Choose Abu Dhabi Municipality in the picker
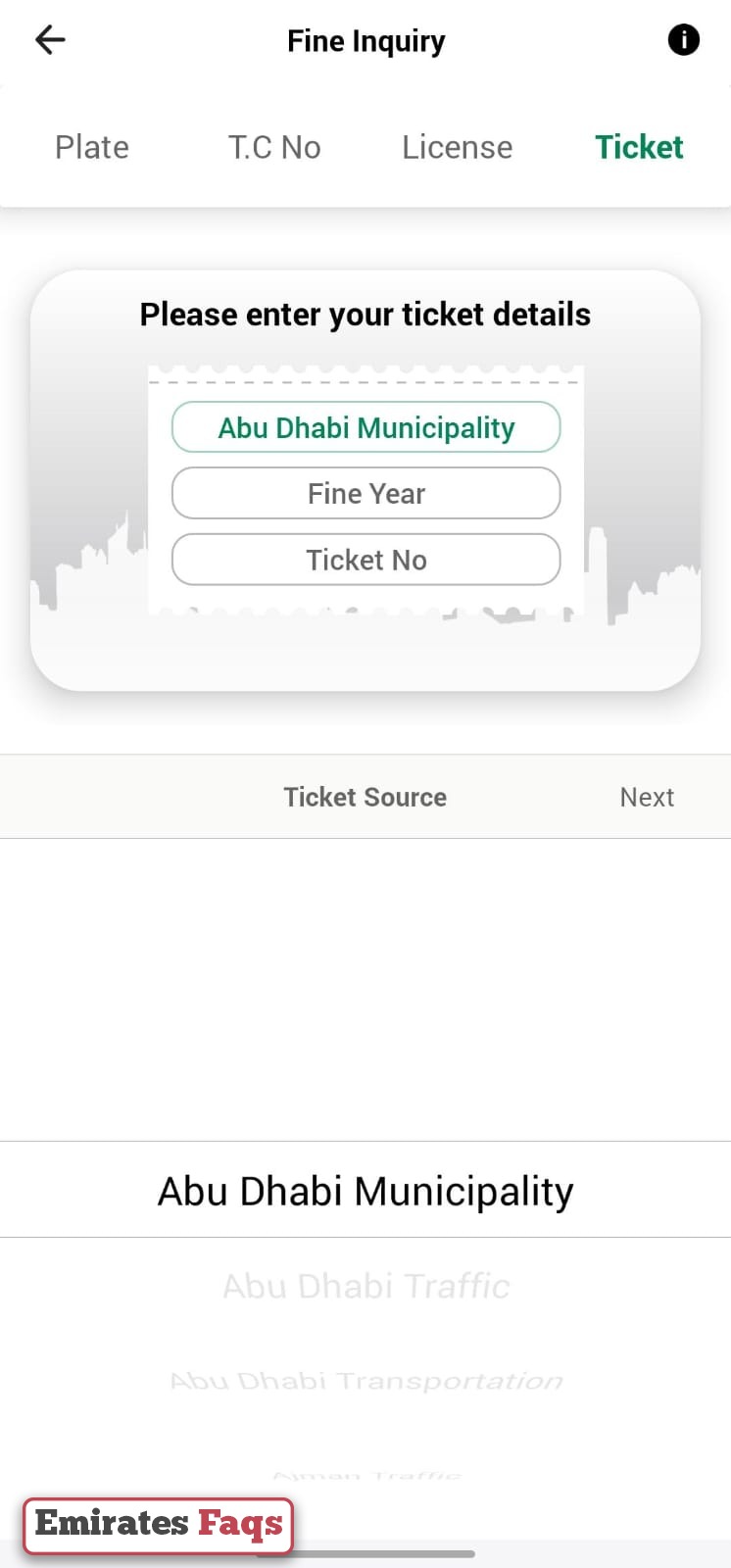The image size is (731, 1568). tap(365, 1189)
